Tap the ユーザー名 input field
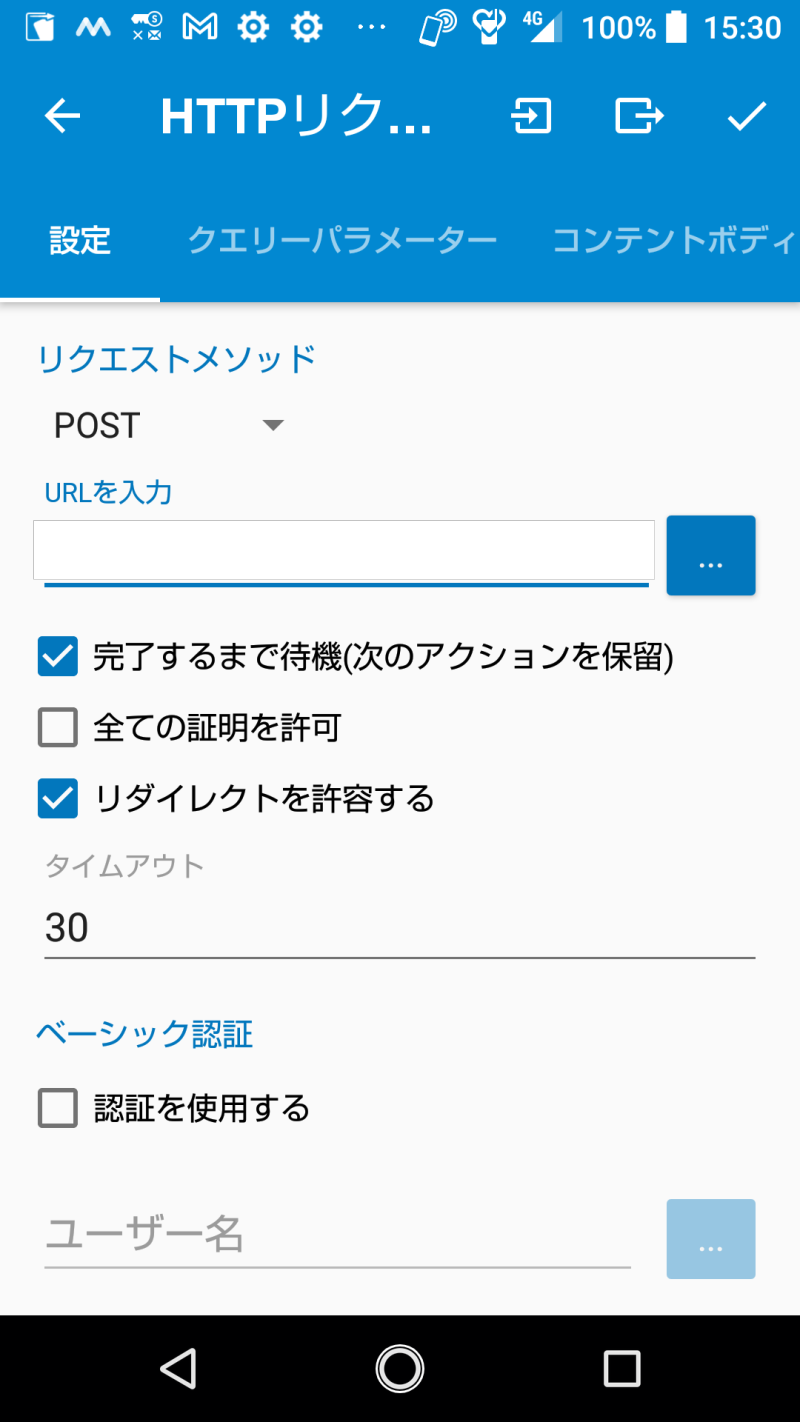The height and width of the screenshot is (1422, 800). point(336,1236)
